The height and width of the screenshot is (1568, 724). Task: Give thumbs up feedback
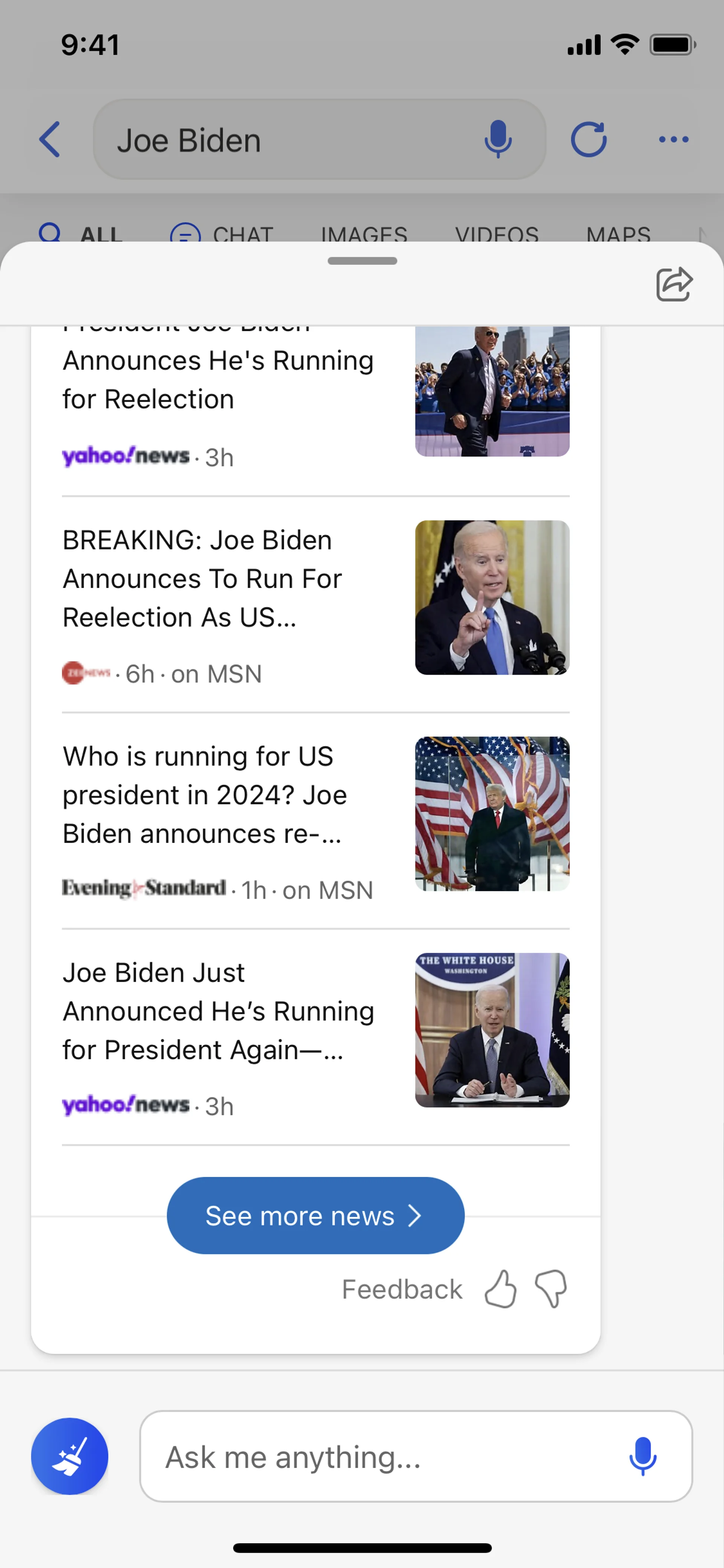(500, 1288)
